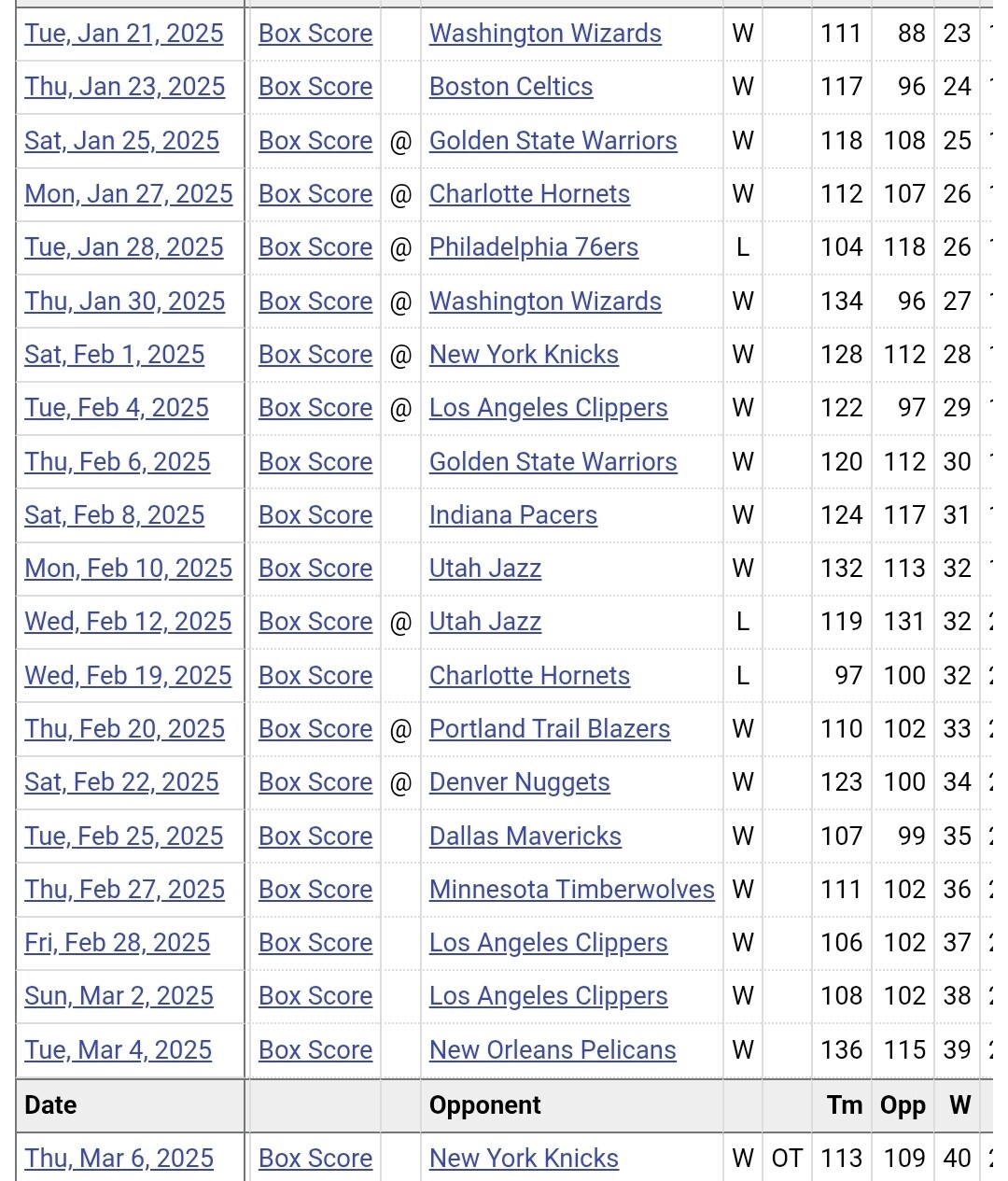Open Box Score for Sat, Jan 25, 2025
The width and height of the screenshot is (1008, 1181).
click(x=315, y=141)
